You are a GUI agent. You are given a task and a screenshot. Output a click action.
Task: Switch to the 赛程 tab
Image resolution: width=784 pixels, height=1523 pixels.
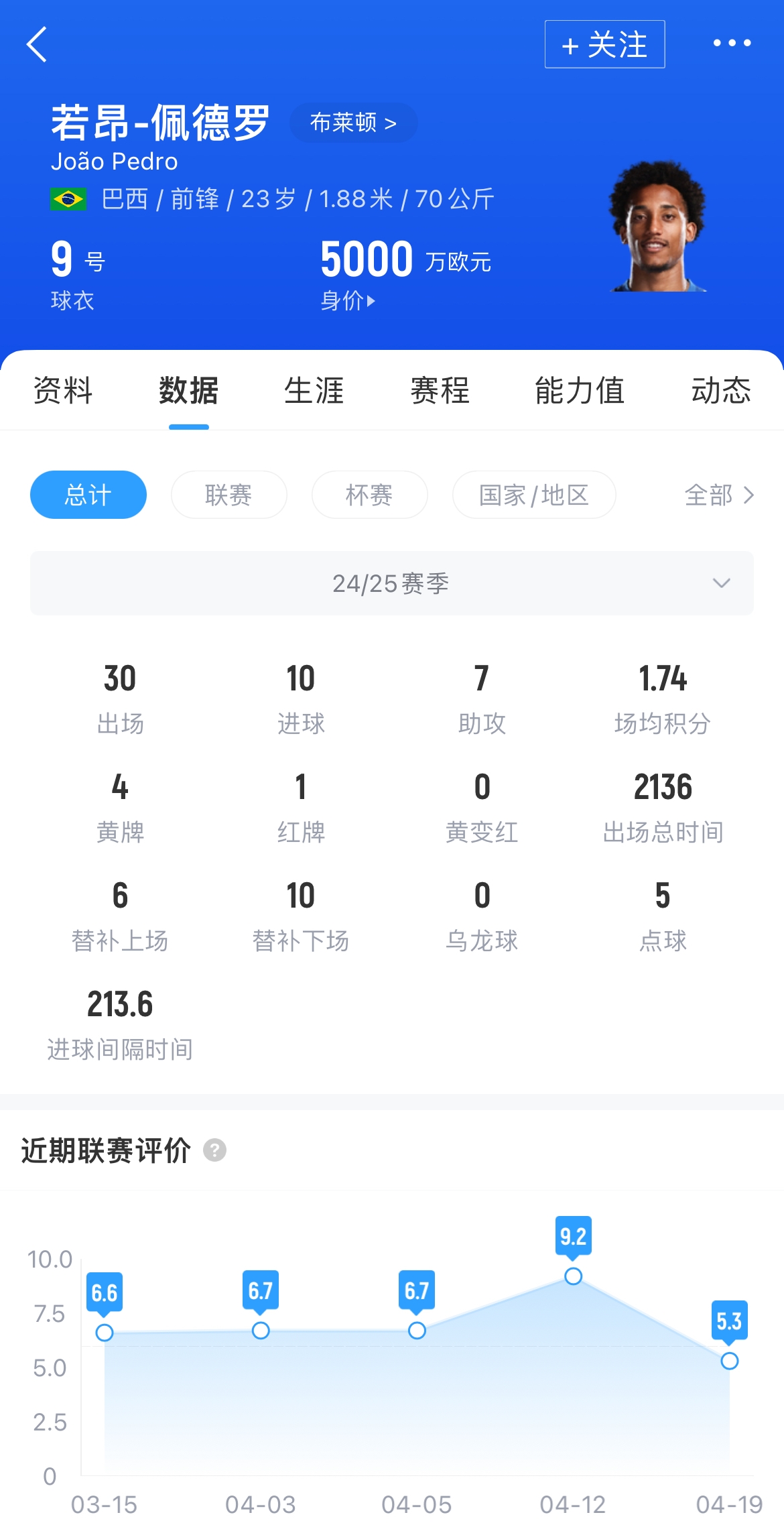[440, 390]
